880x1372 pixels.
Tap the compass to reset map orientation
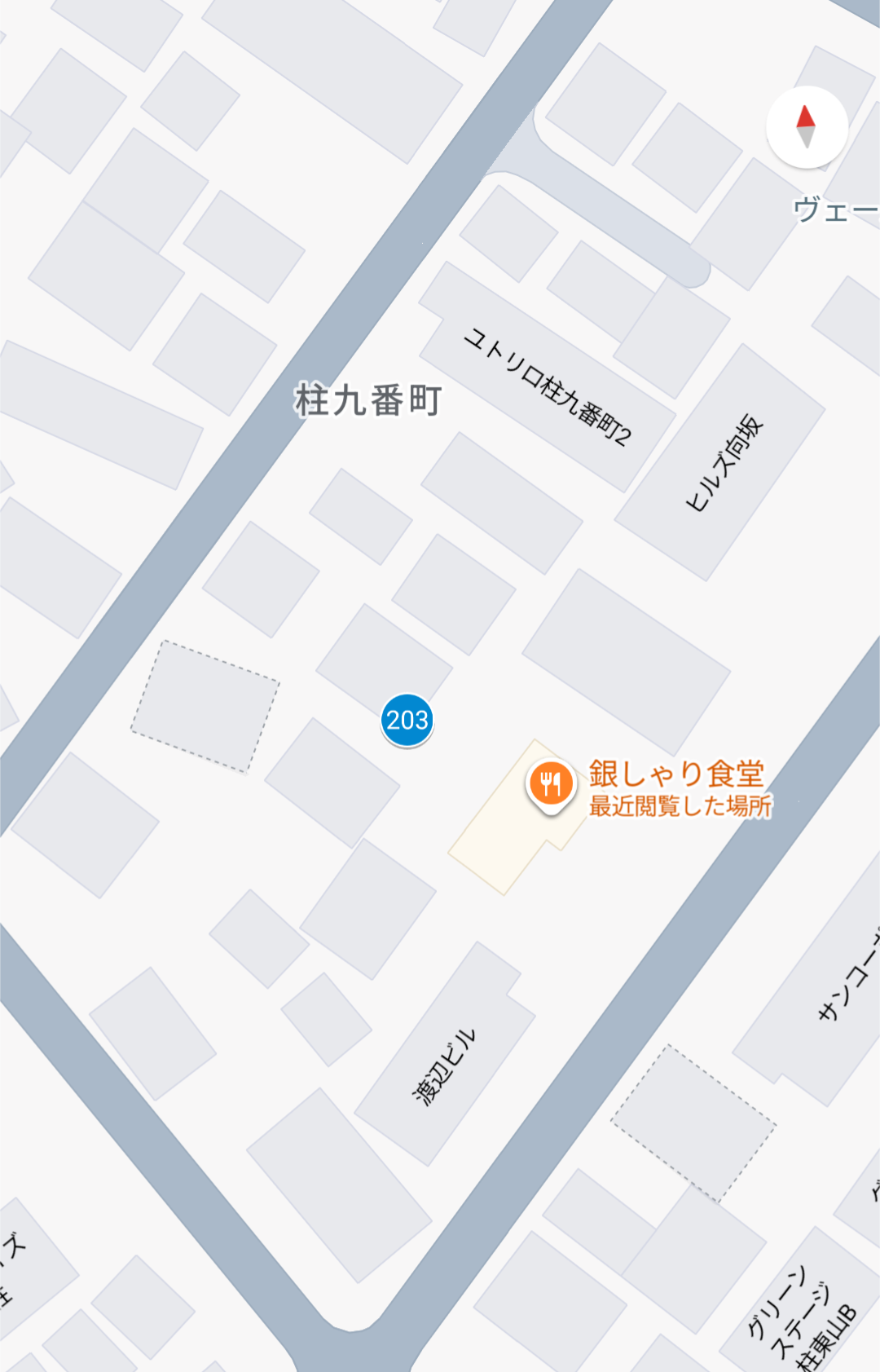(806, 127)
